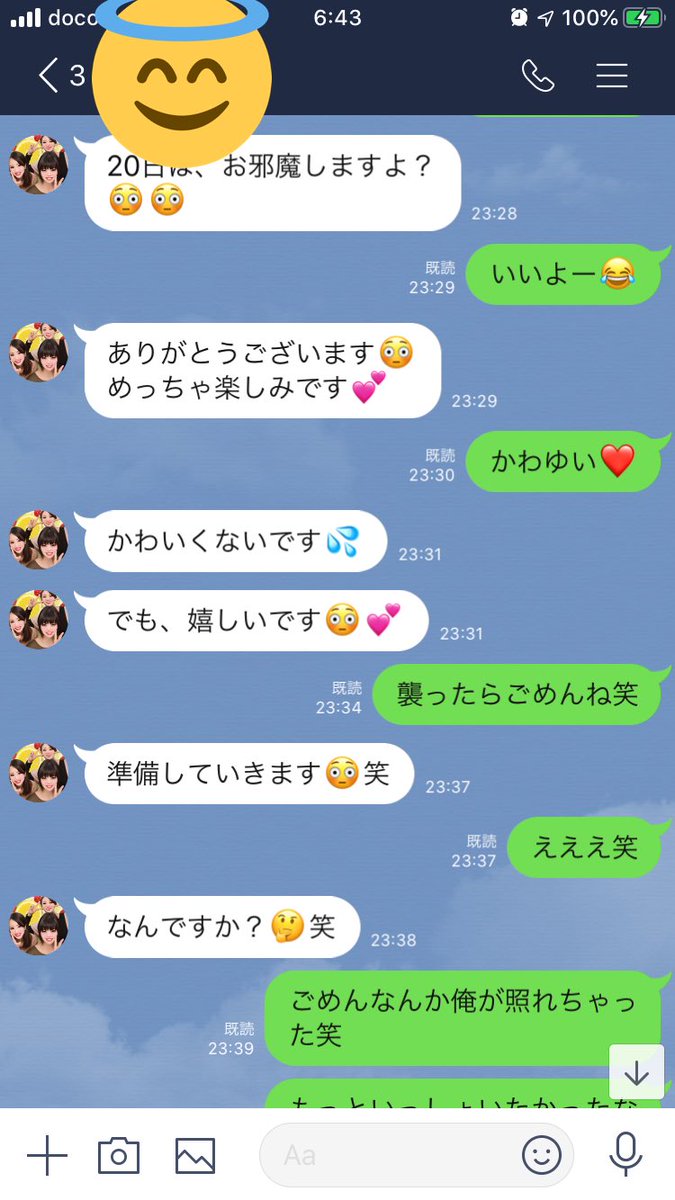Open the chat menu
675x1200 pixels.
[x=611, y=76]
